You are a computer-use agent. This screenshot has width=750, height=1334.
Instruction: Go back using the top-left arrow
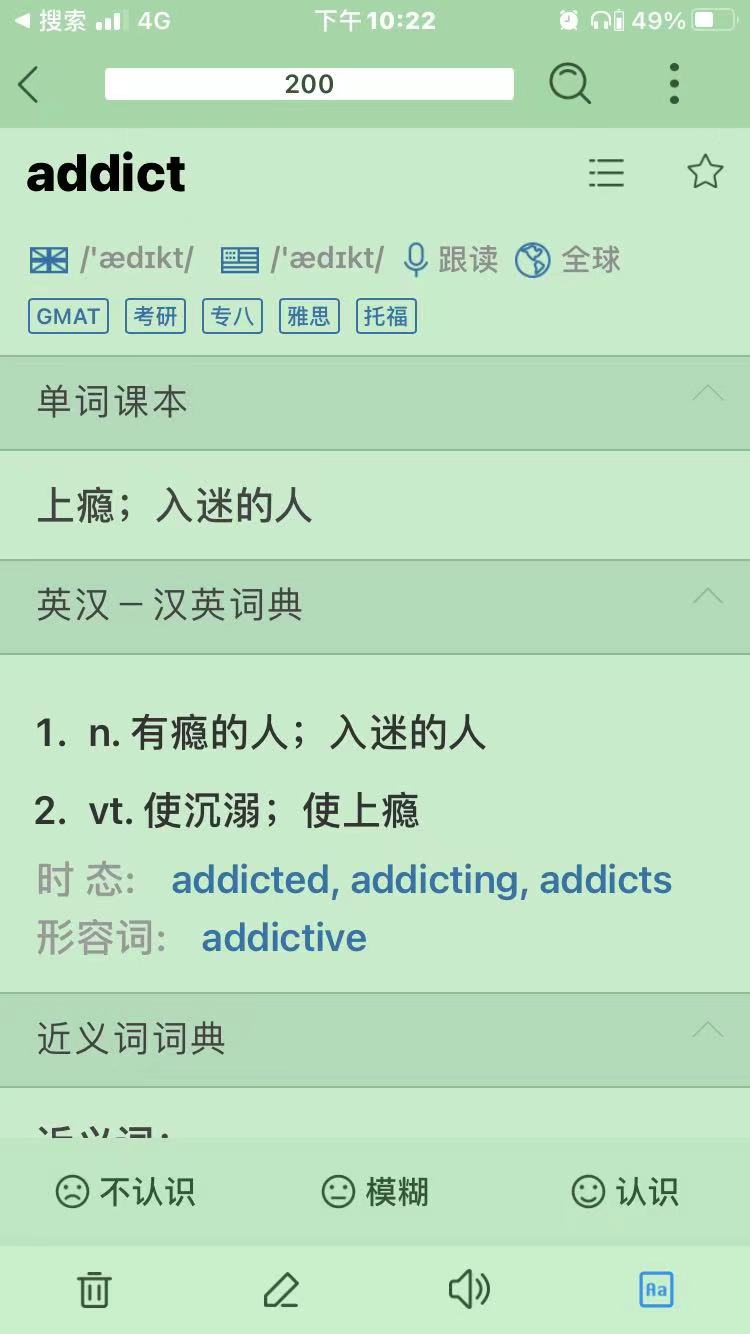(x=29, y=85)
